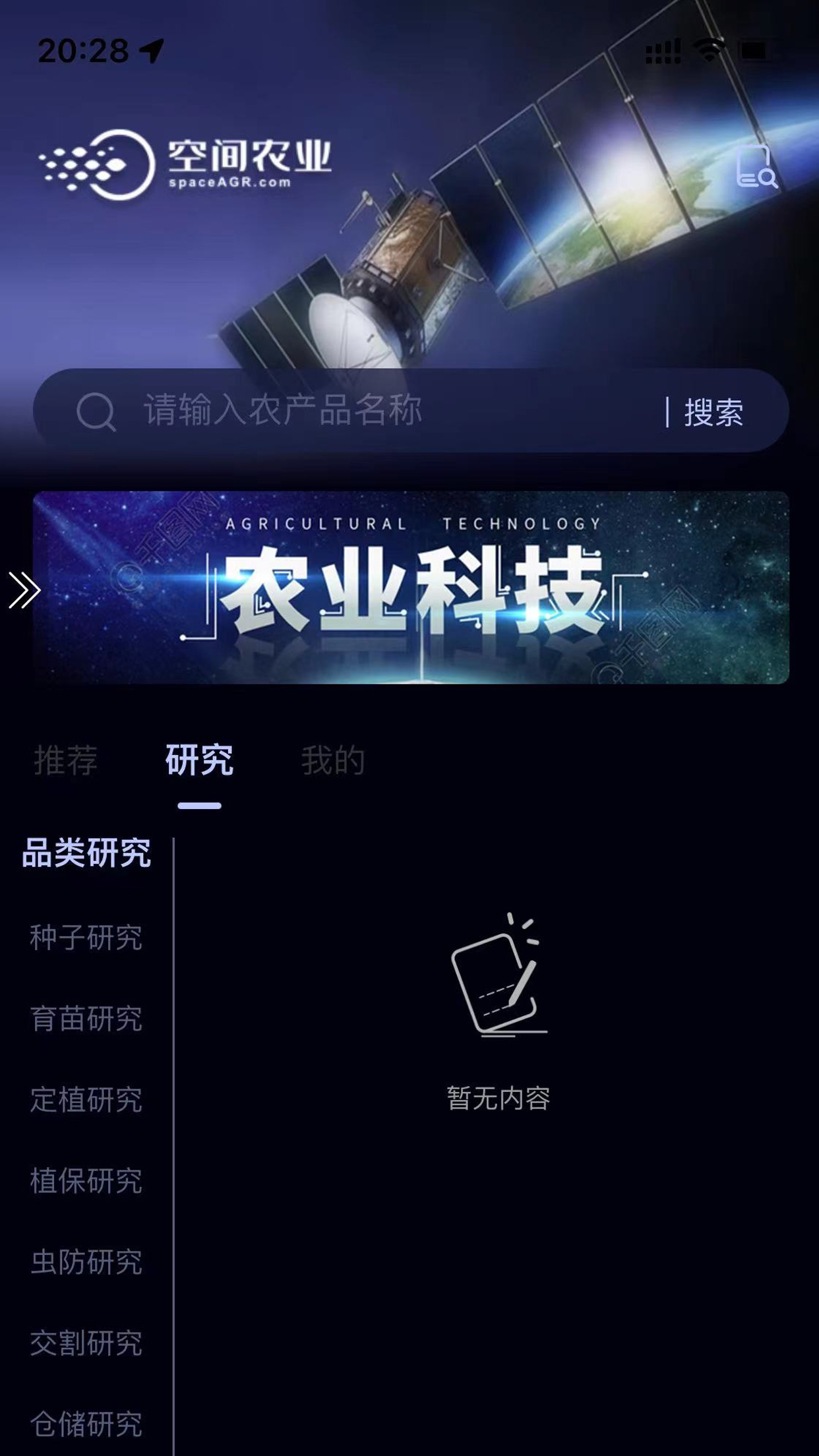Select the 研究 tab
The width and height of the screenshot is (819, 1456).
point(199,760)
